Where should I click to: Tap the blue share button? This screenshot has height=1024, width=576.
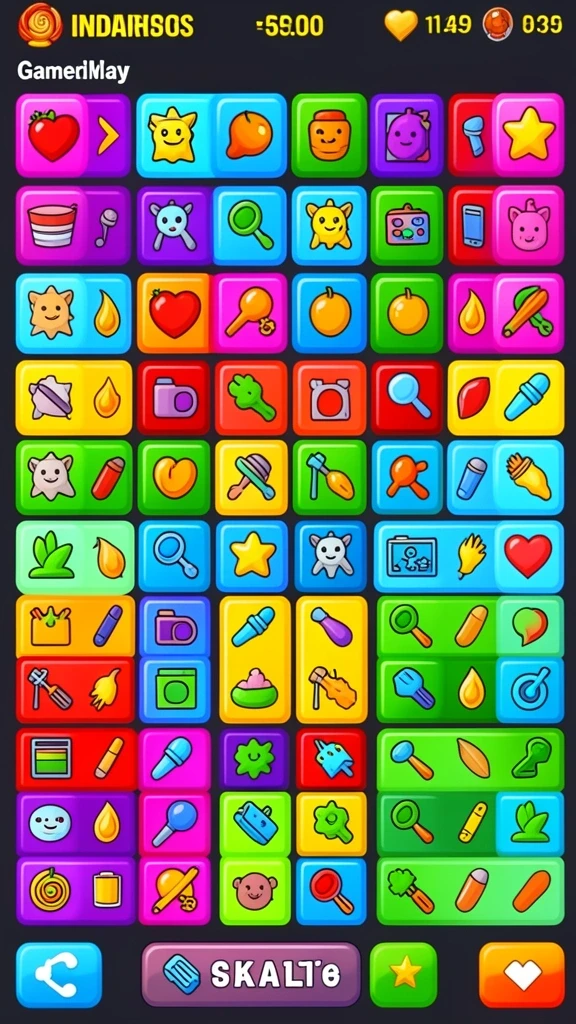[59, 974]
